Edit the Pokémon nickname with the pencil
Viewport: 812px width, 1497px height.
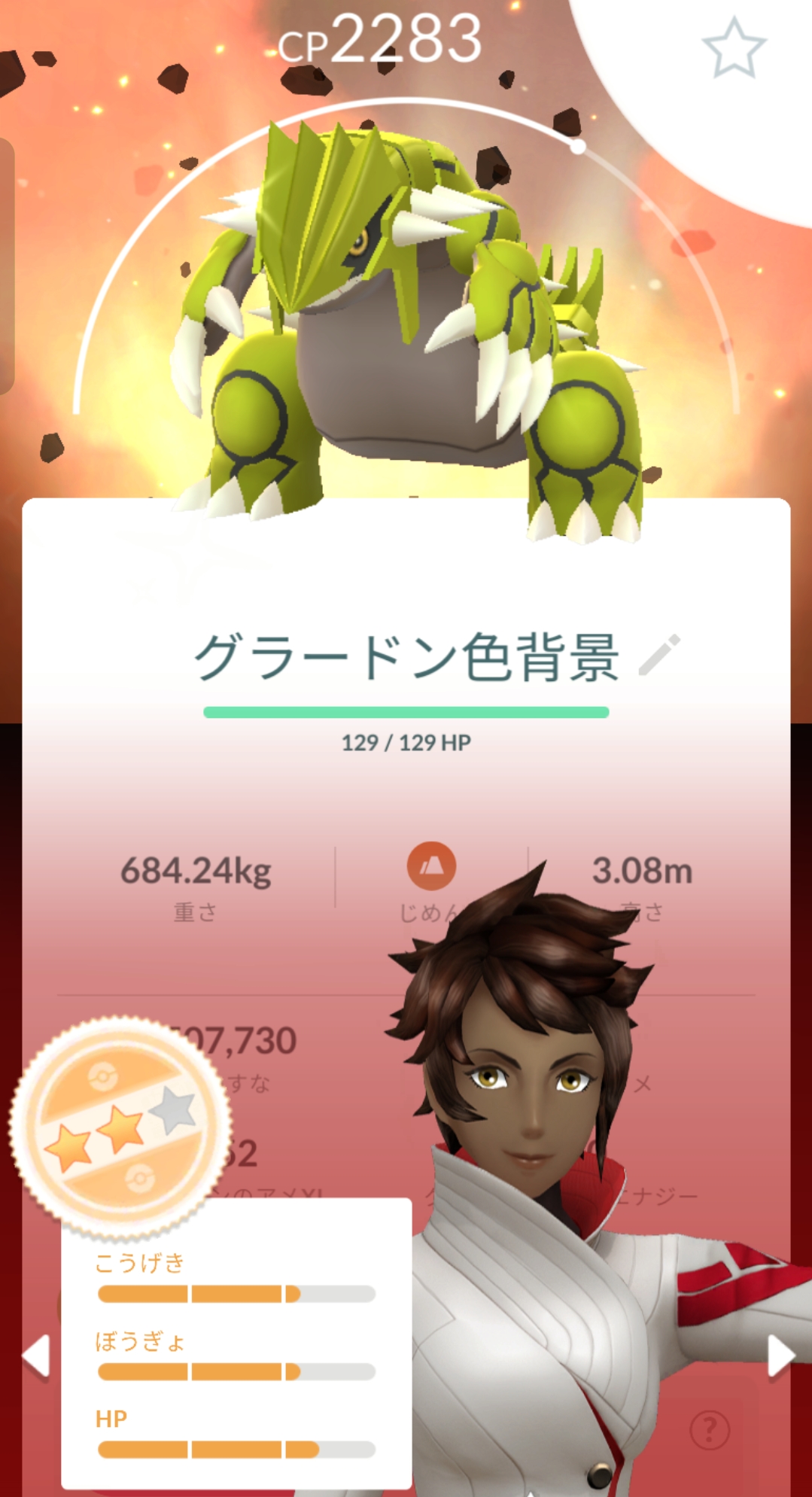(x=659, y=655)
